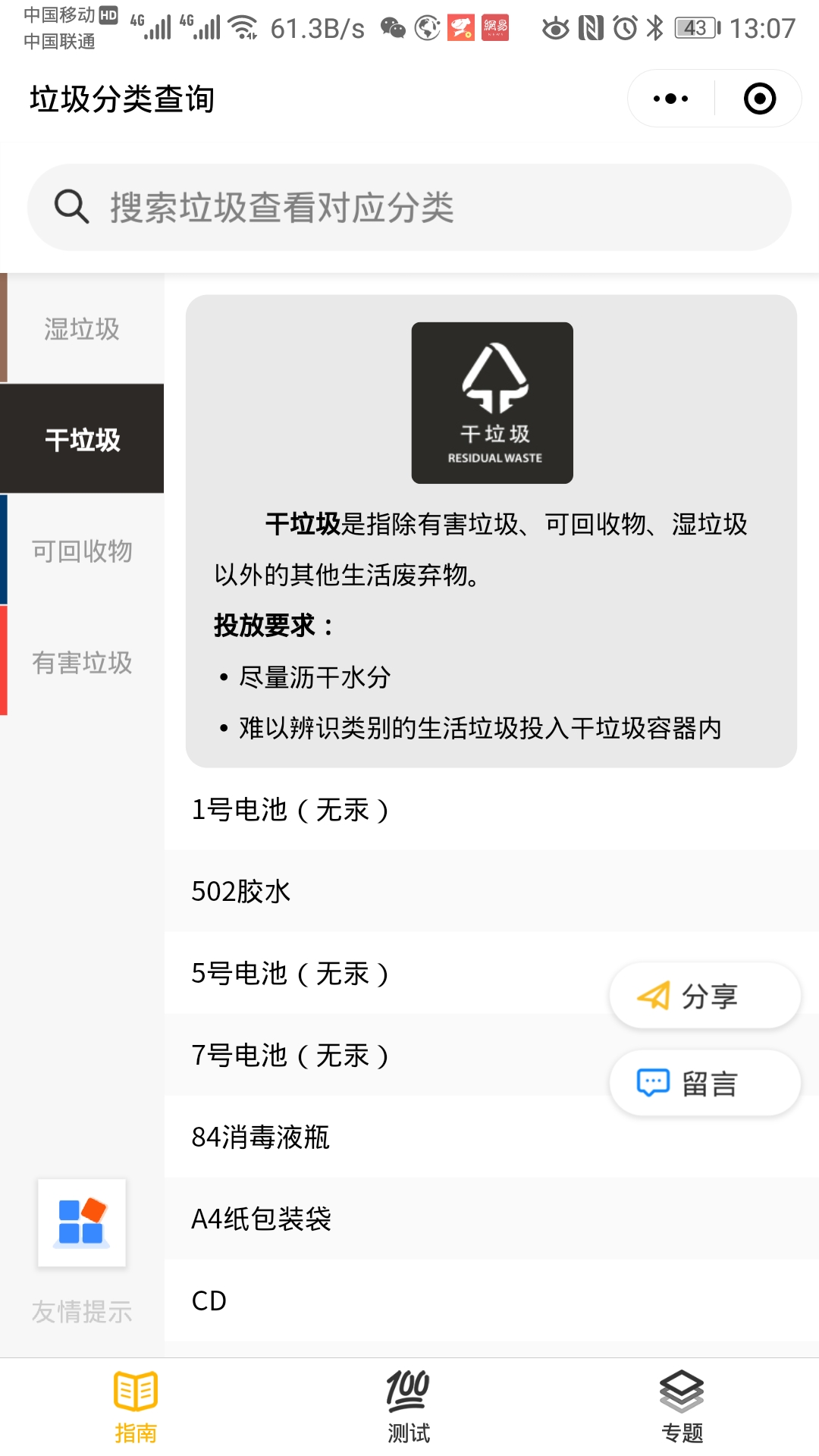Go to the 指南 tab
Viewport: 819px width, 1456px height.
[136, 1407]
